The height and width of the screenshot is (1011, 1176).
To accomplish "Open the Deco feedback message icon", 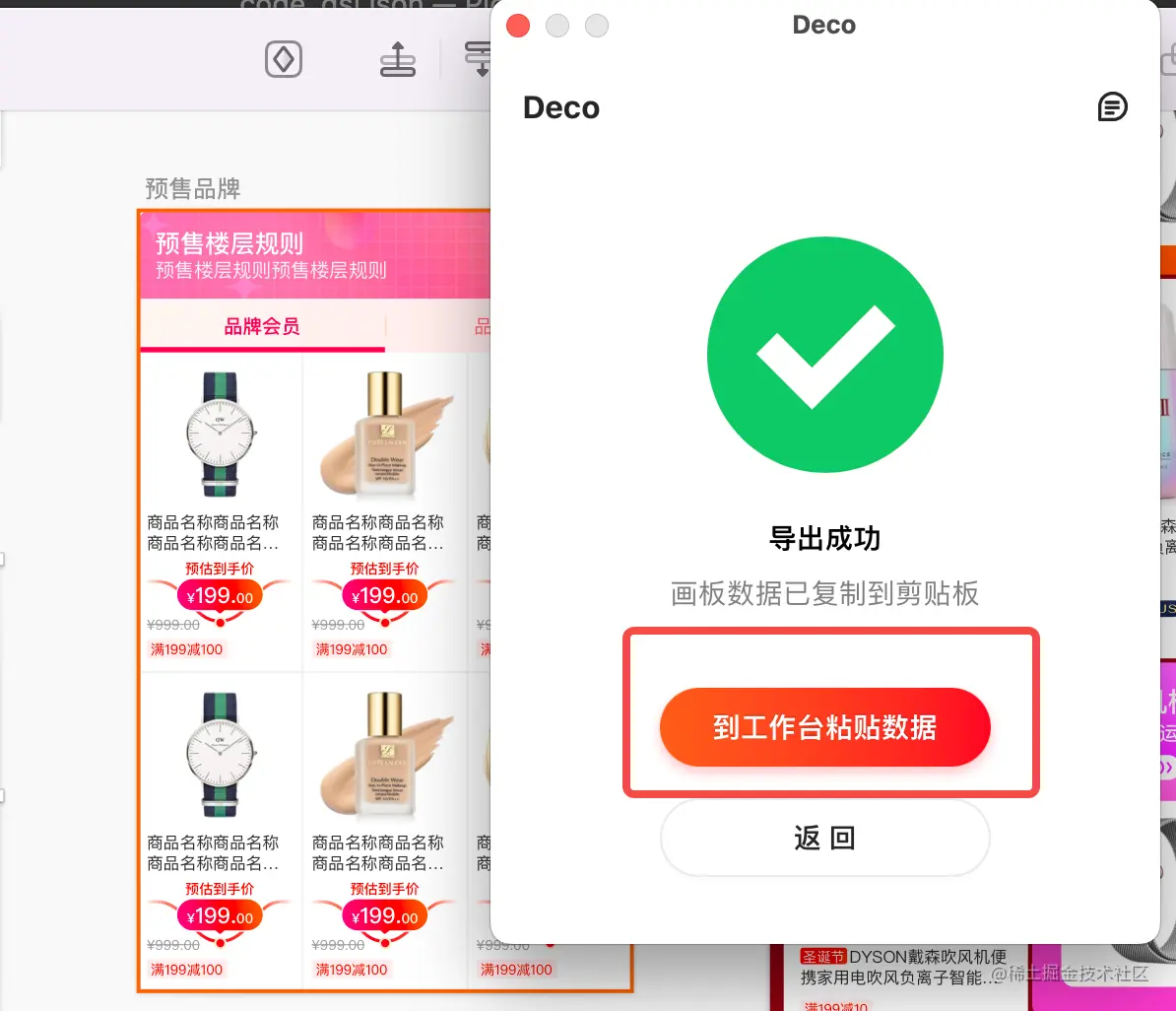I will pos(1112,106).
